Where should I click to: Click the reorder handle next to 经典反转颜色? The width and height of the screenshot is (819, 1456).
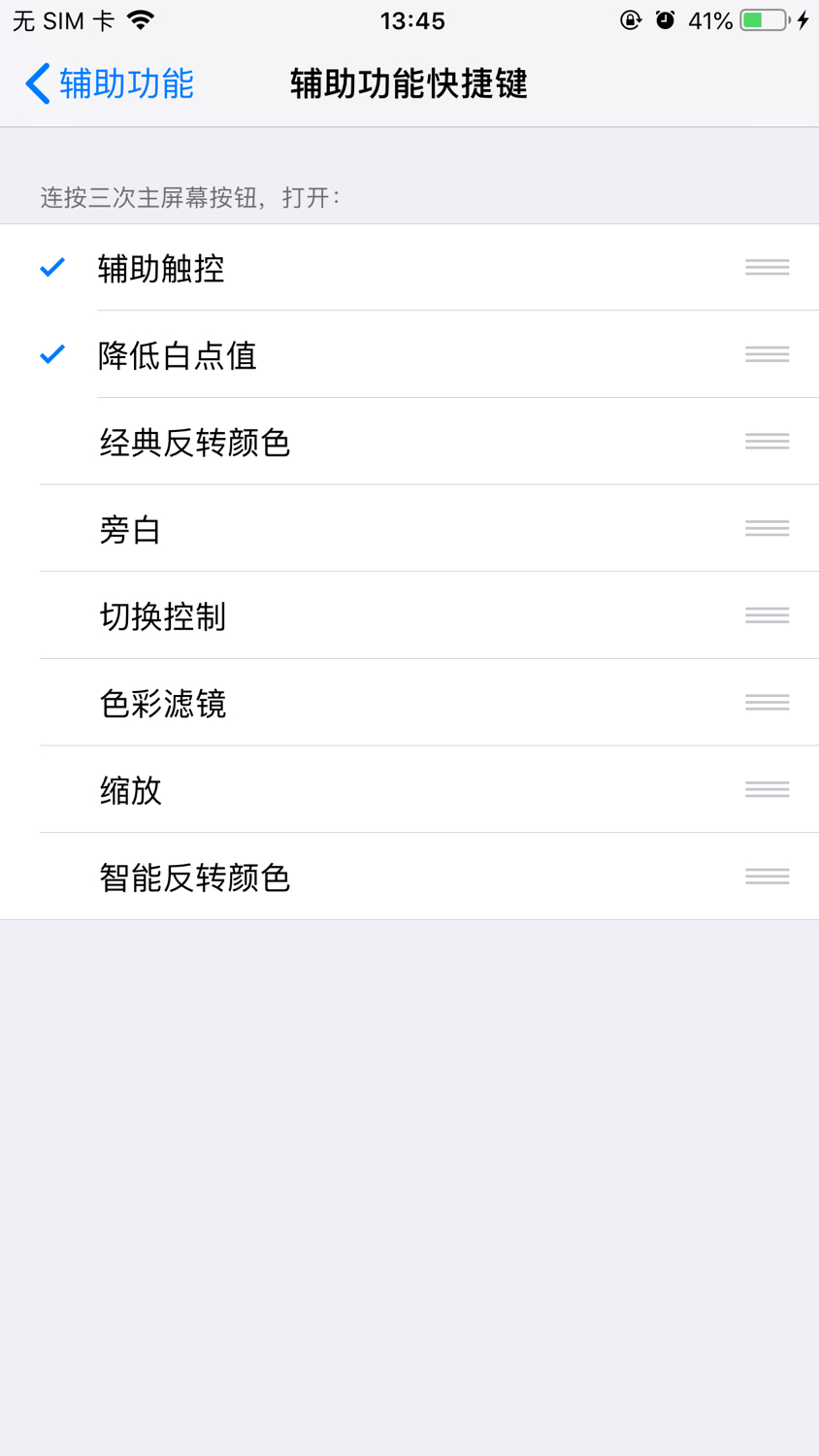pyautogui.click(x=766, y=441)
